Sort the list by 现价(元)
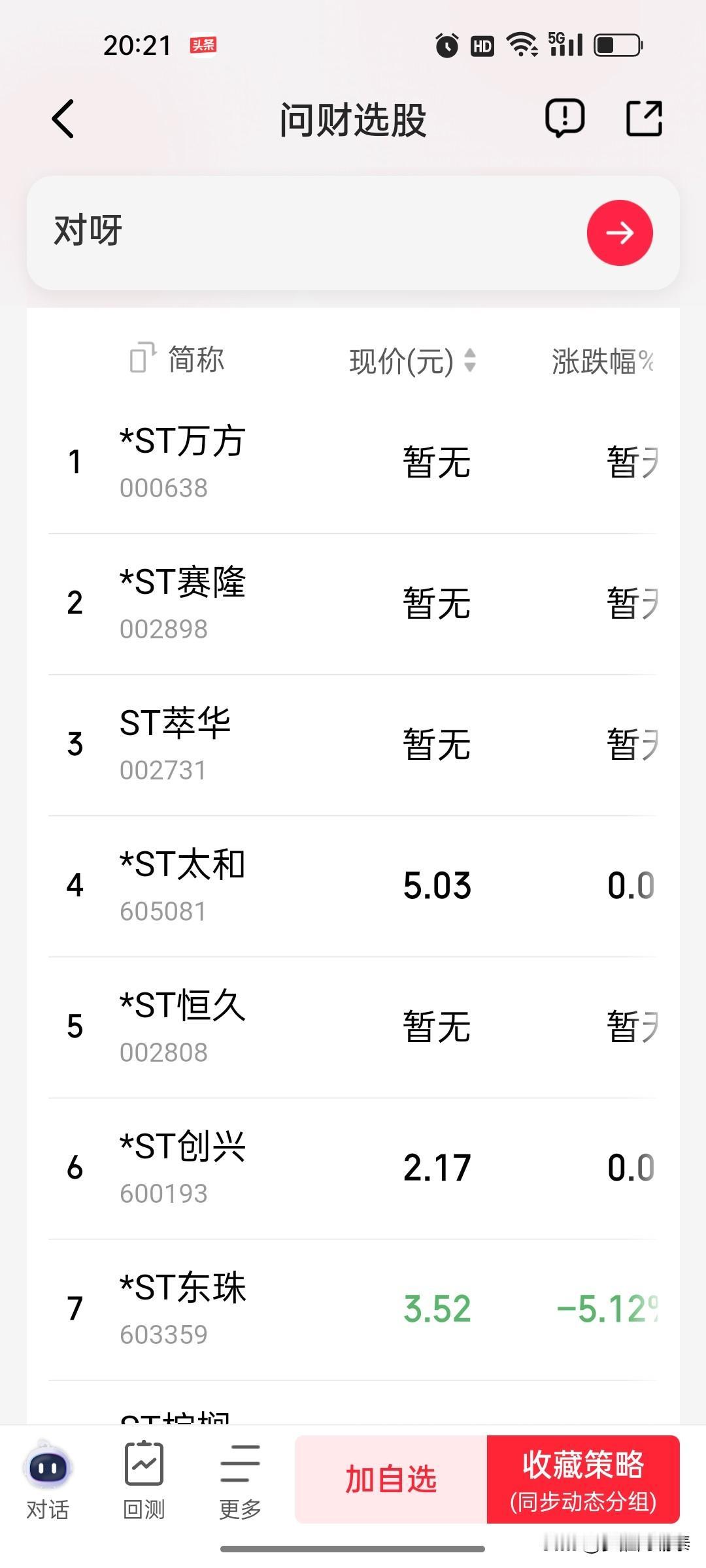The image size is (706, 1568). [412, 361]
